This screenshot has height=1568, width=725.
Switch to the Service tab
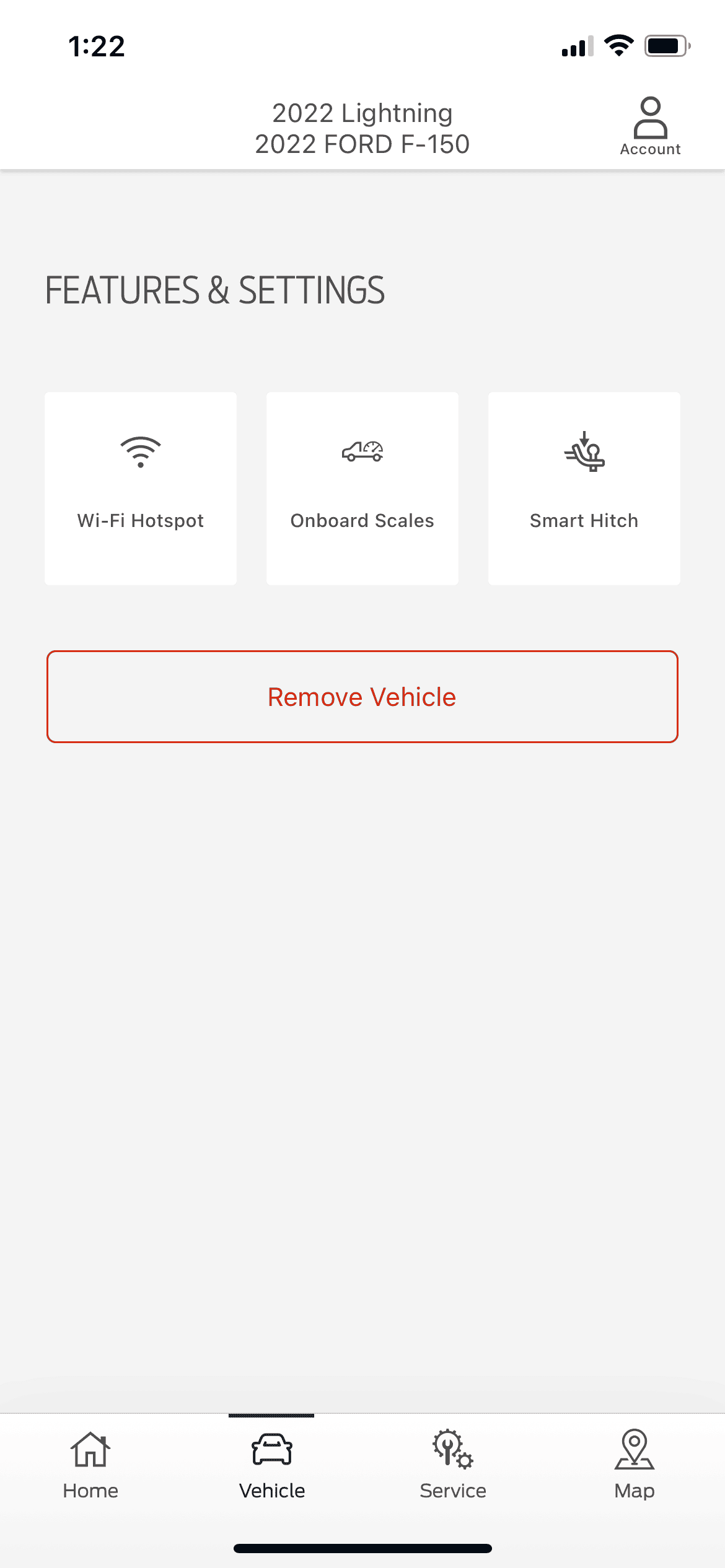[x=453, y=1465]
